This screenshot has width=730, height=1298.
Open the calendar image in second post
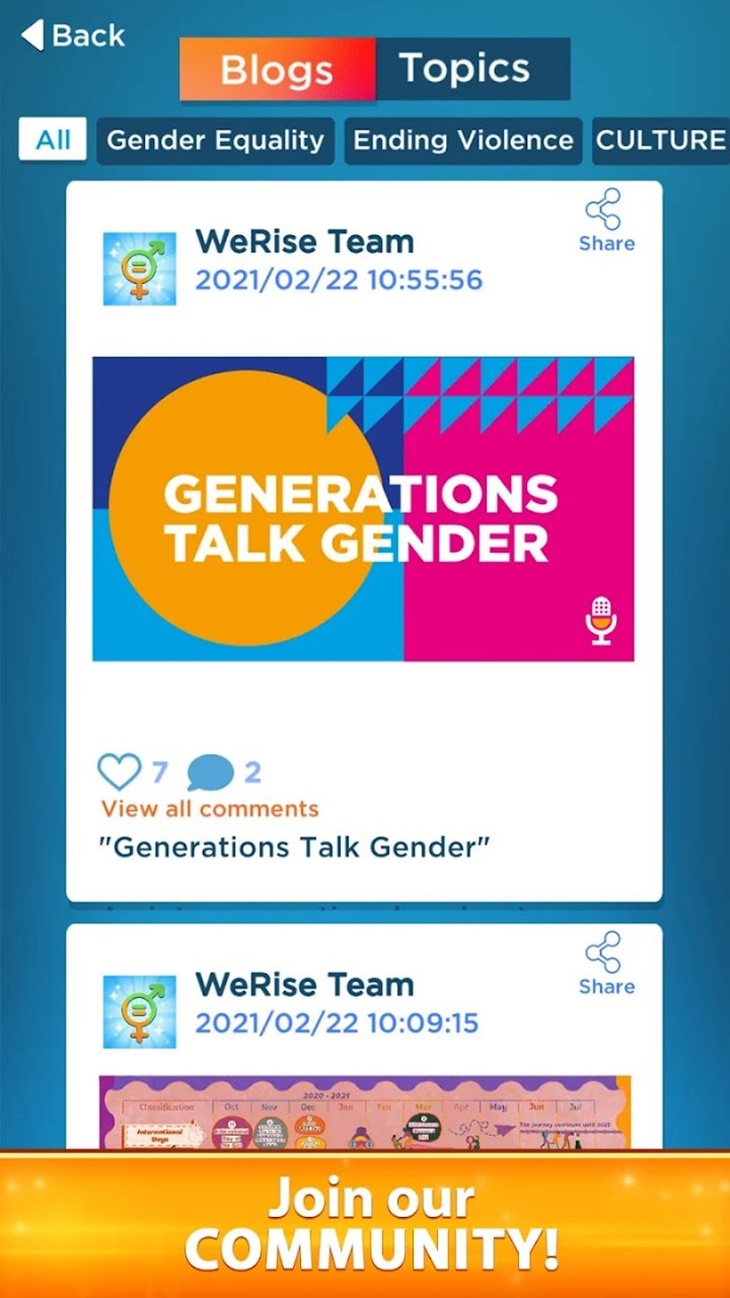pyautogui.click(x=365, y=1112)
